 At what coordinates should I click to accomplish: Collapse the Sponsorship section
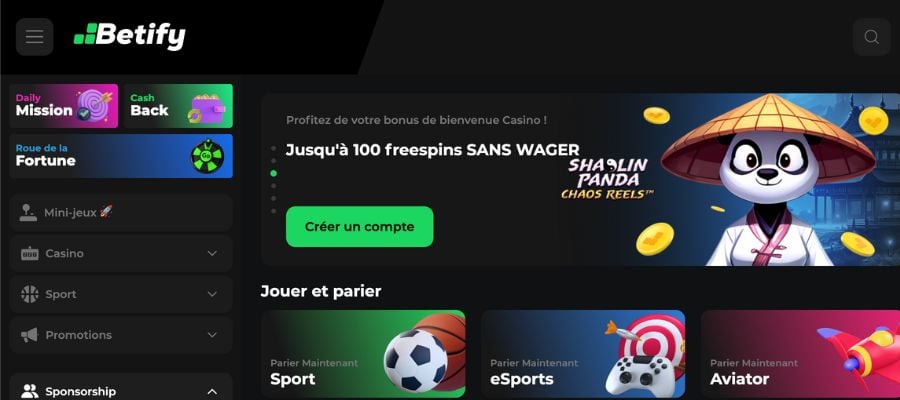tap(211, 391)
